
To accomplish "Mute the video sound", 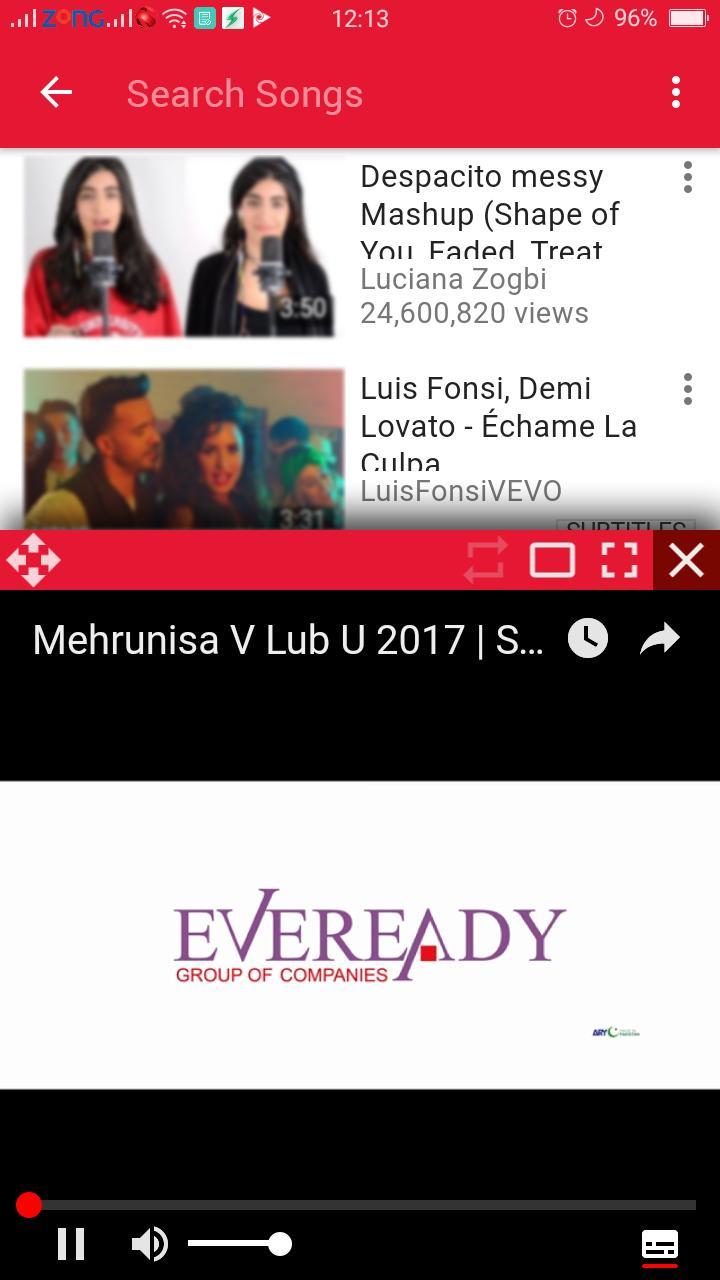I will [150, 1244].
